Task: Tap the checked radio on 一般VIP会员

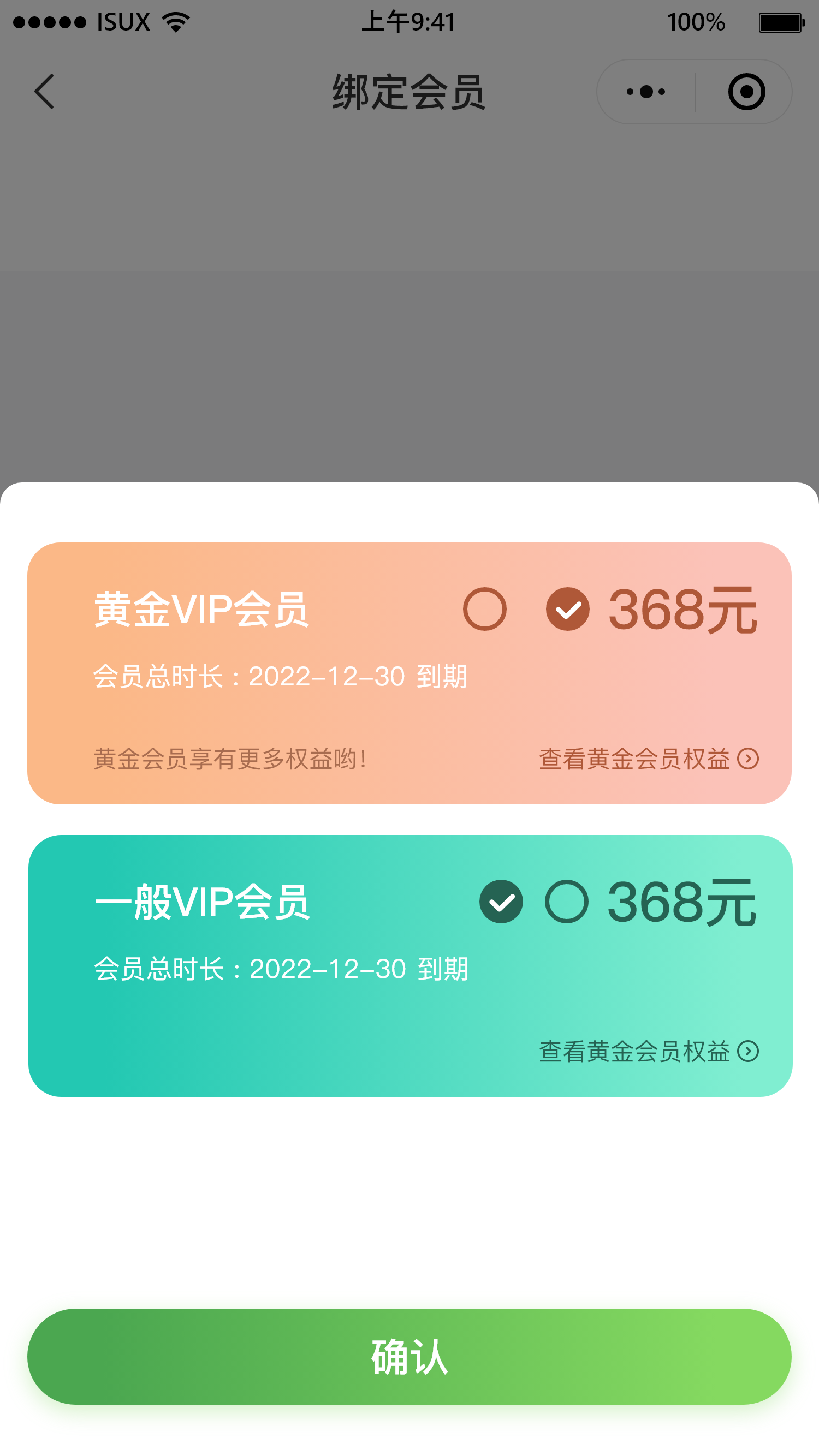Action: click(501, 902)
